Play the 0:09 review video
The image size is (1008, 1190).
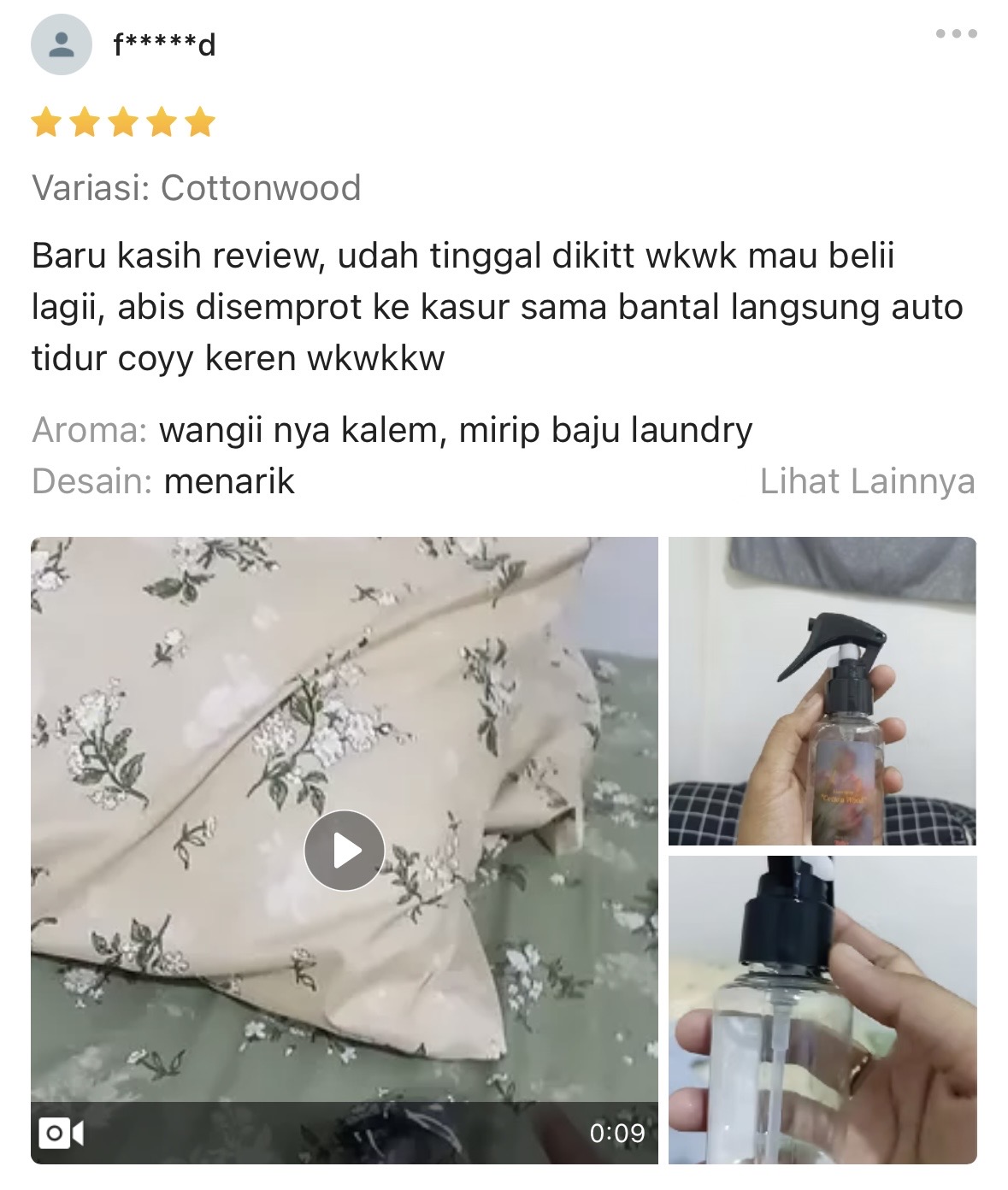click(x=344, y=851)
